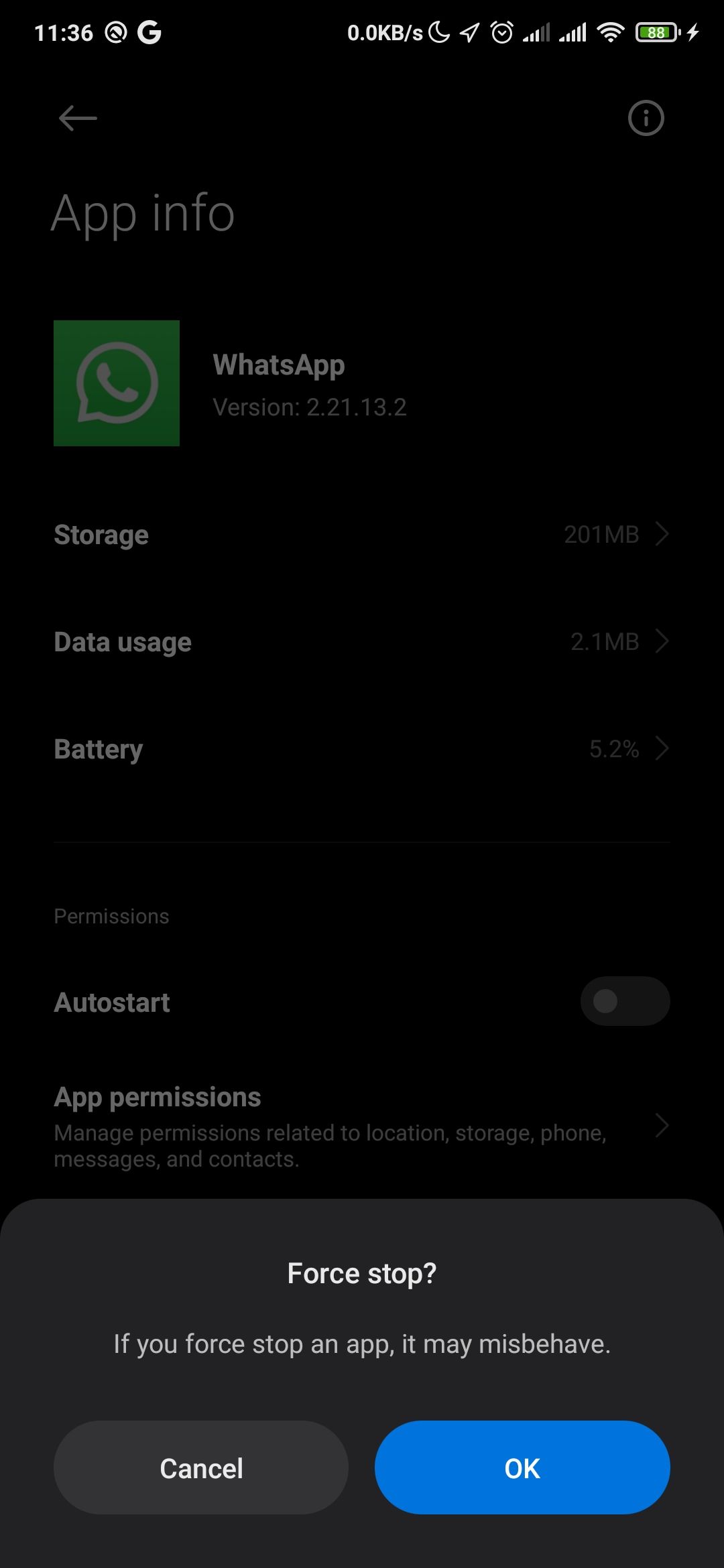
Task: Tap the Google G icon in status bar
Action: pyautogui.click(x=149, y=31)
